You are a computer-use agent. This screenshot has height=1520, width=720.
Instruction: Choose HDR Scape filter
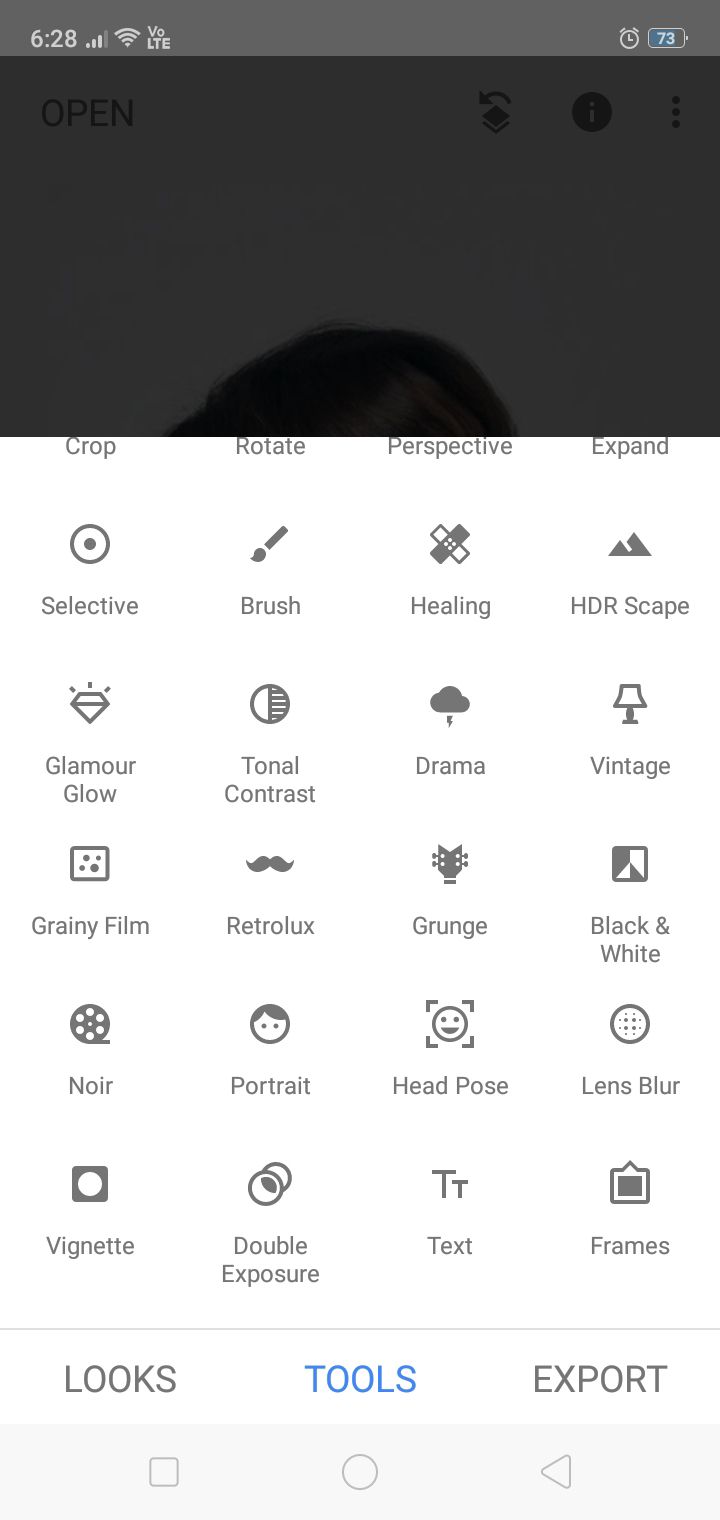(x=630, y=572)
